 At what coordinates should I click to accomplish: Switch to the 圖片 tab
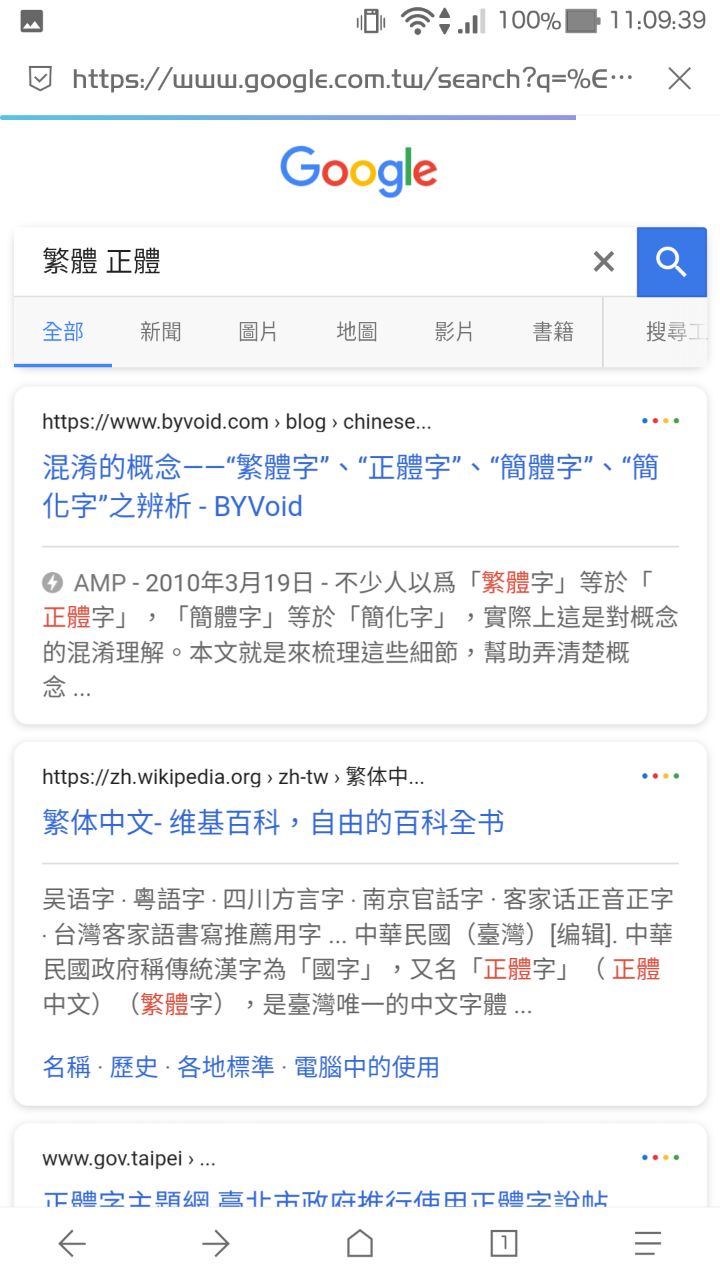pyautogui.click(x=258, y=332)
